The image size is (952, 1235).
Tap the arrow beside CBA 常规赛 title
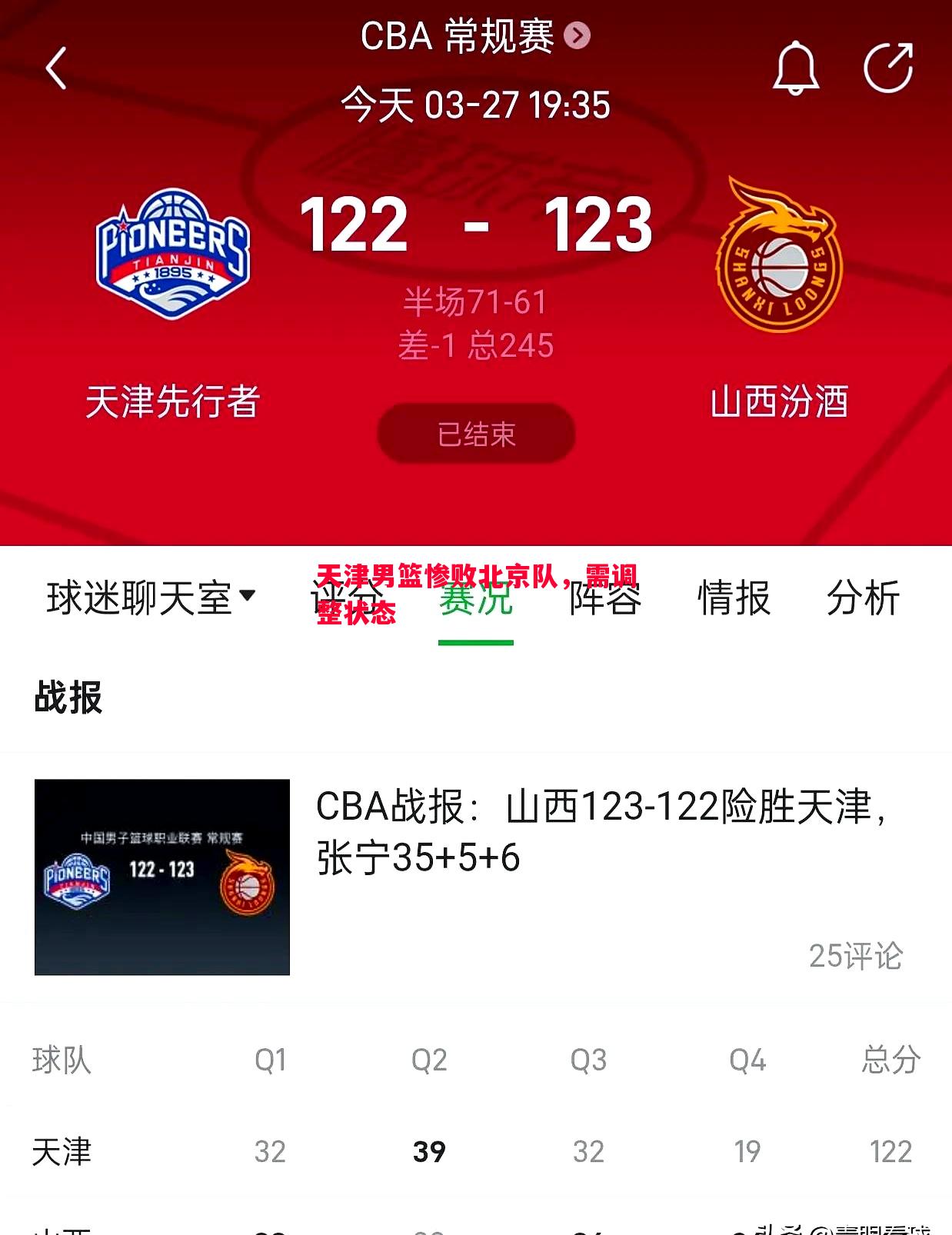pos(577,35)
